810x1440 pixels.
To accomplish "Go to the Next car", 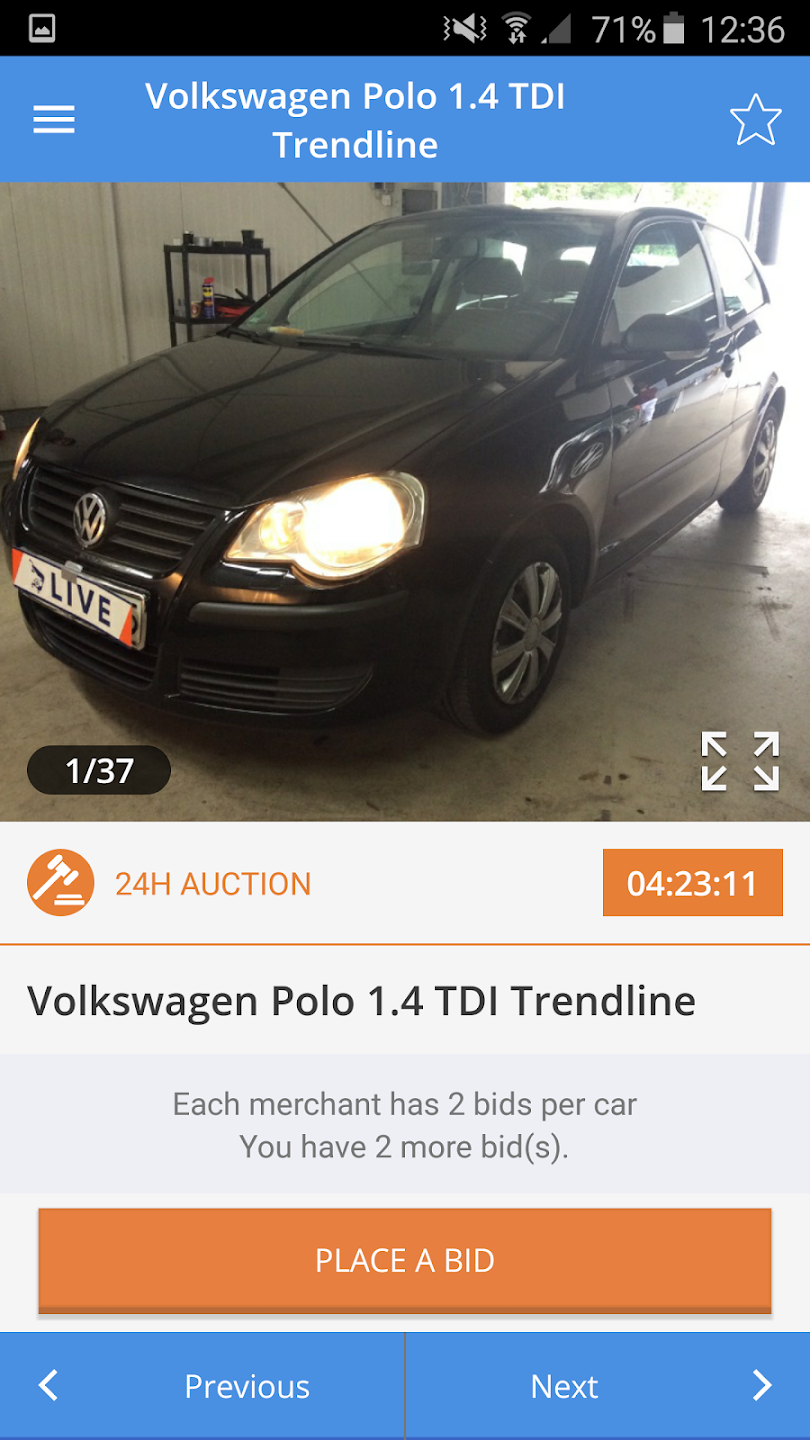I will [x=608, y=1386].
